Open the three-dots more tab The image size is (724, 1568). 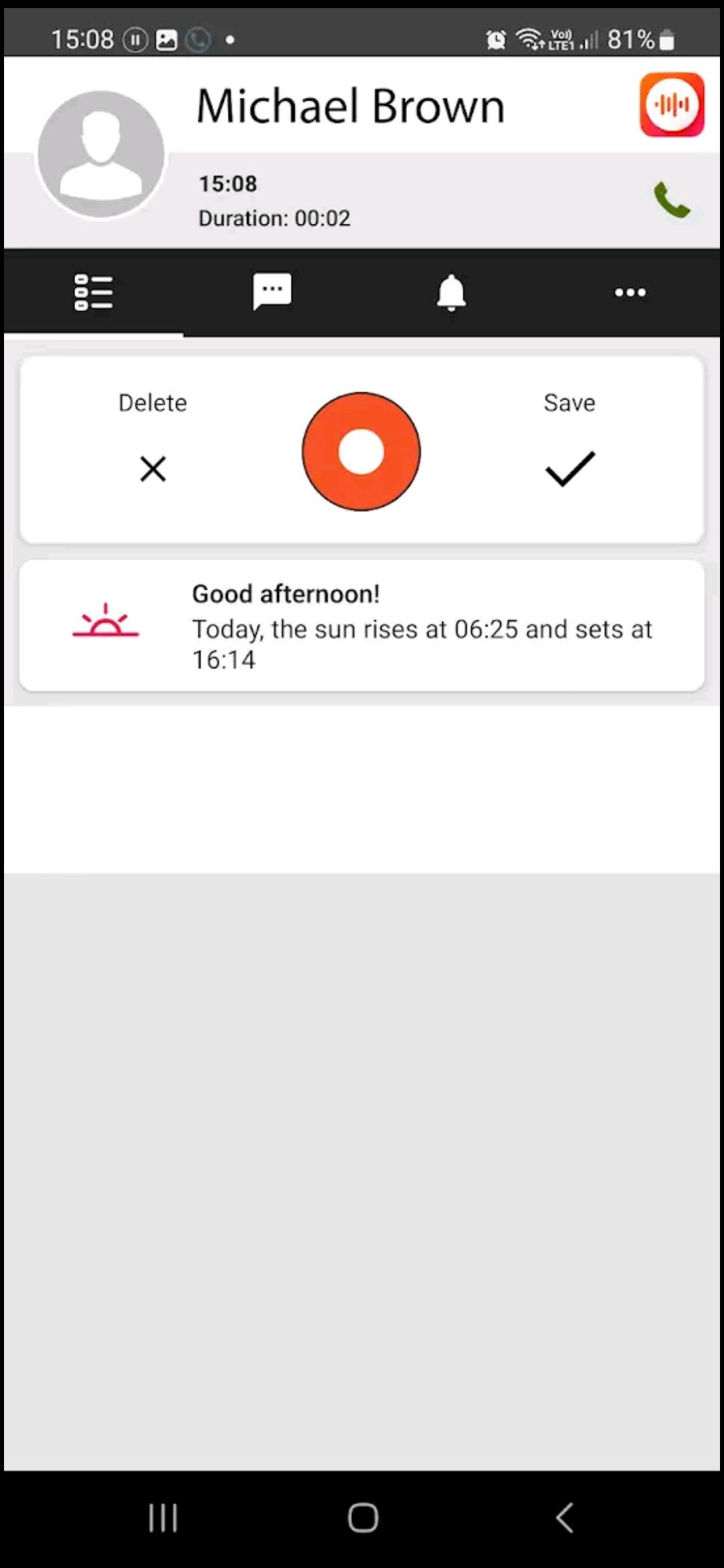631,293
